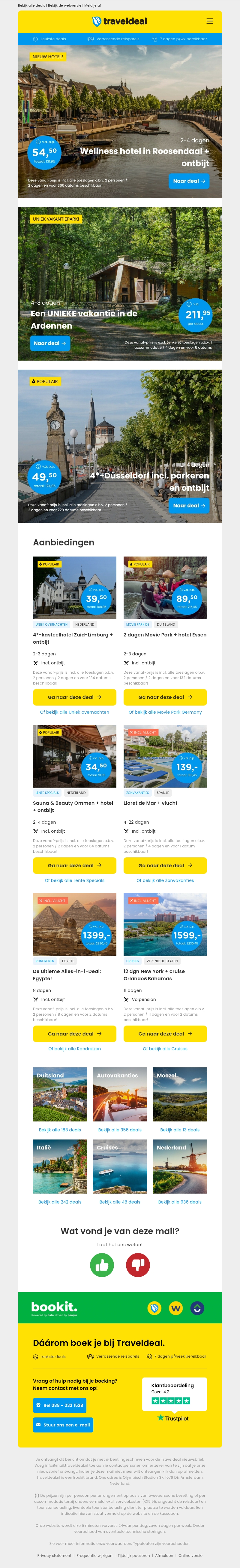This screenshot has height=1568, width=240.
Task: Go to the Movie Park + hotel Essen deal button
Action: [165, 697]
